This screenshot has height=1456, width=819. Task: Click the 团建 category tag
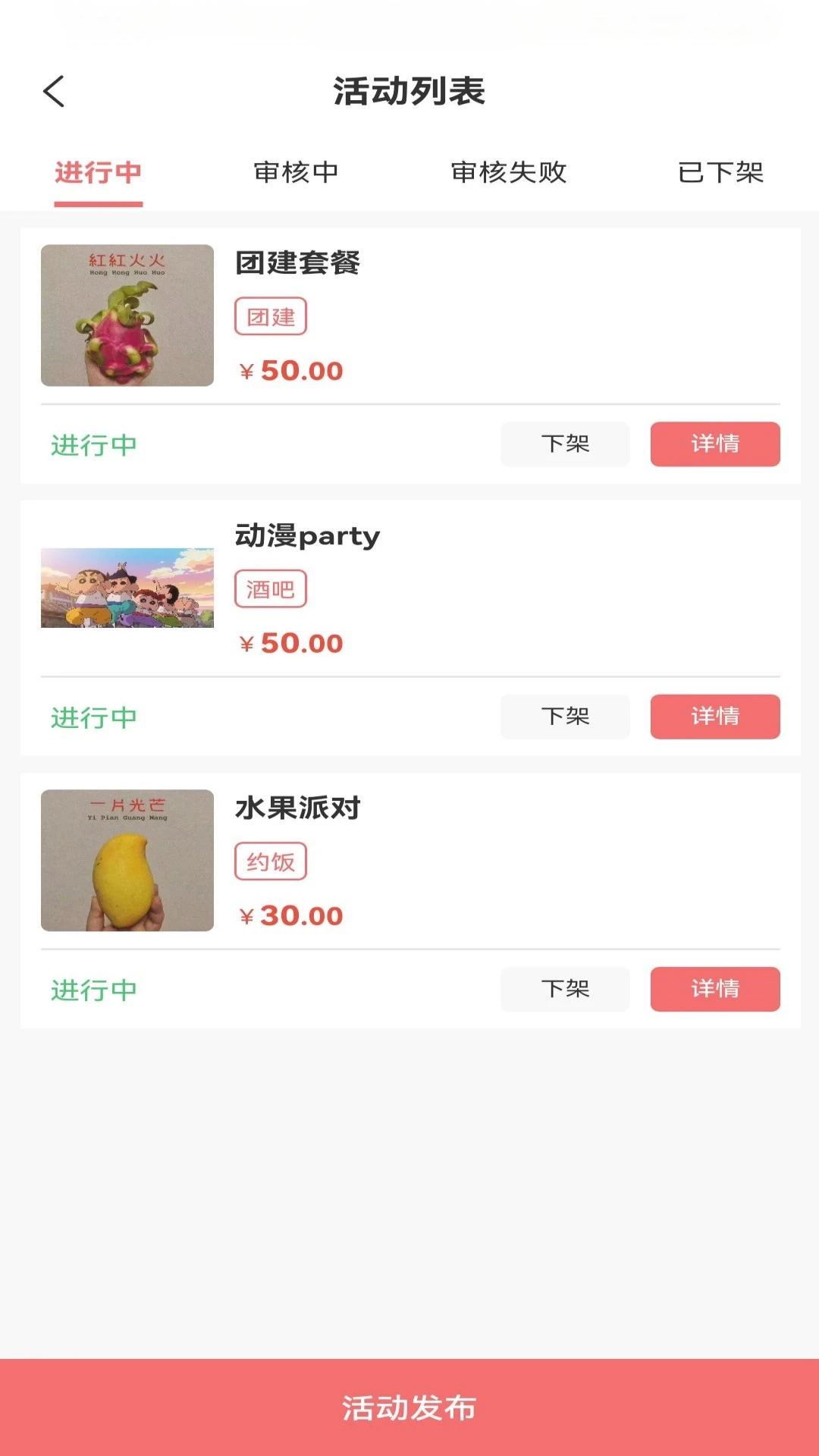[x=271, y=316]
